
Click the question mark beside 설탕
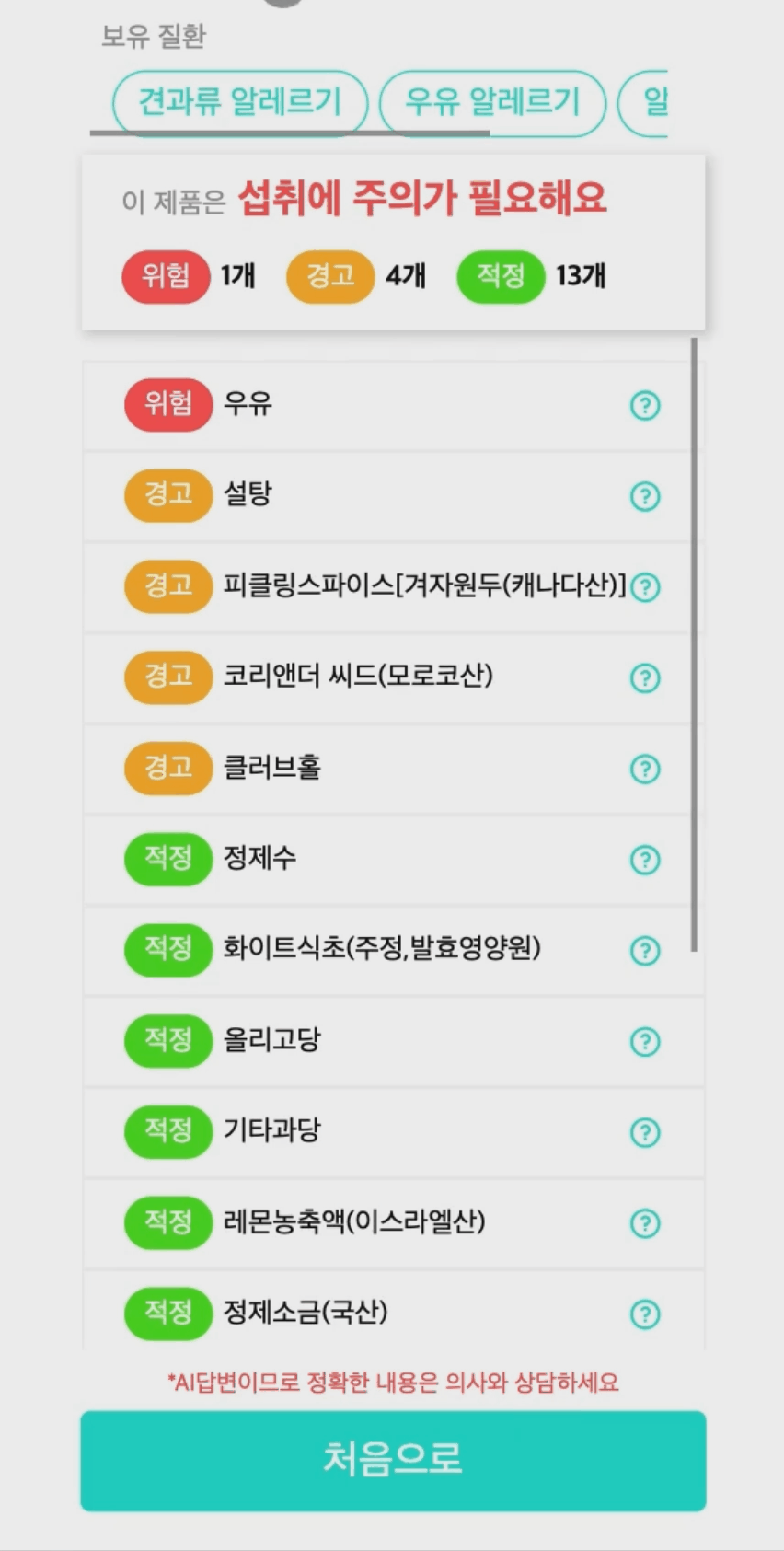click(x=645, y=496)
